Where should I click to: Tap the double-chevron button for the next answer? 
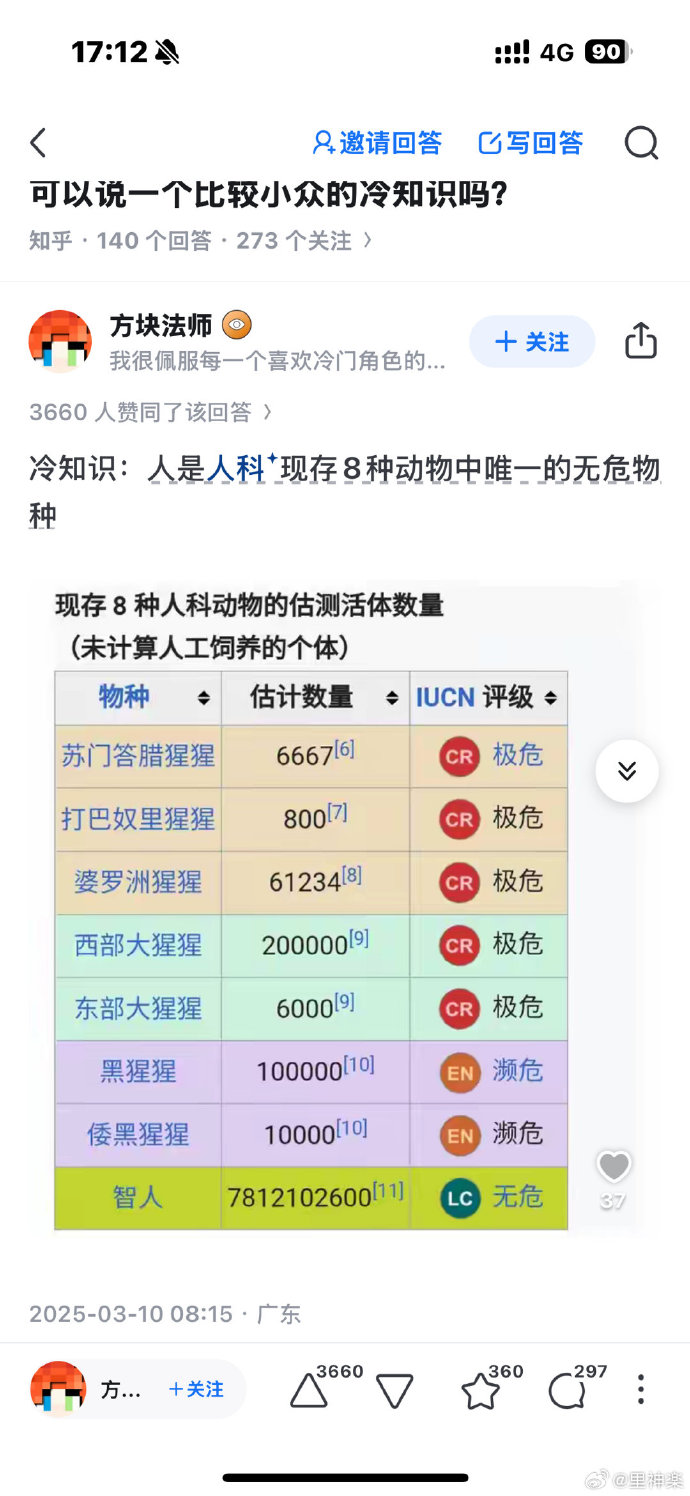627,771
